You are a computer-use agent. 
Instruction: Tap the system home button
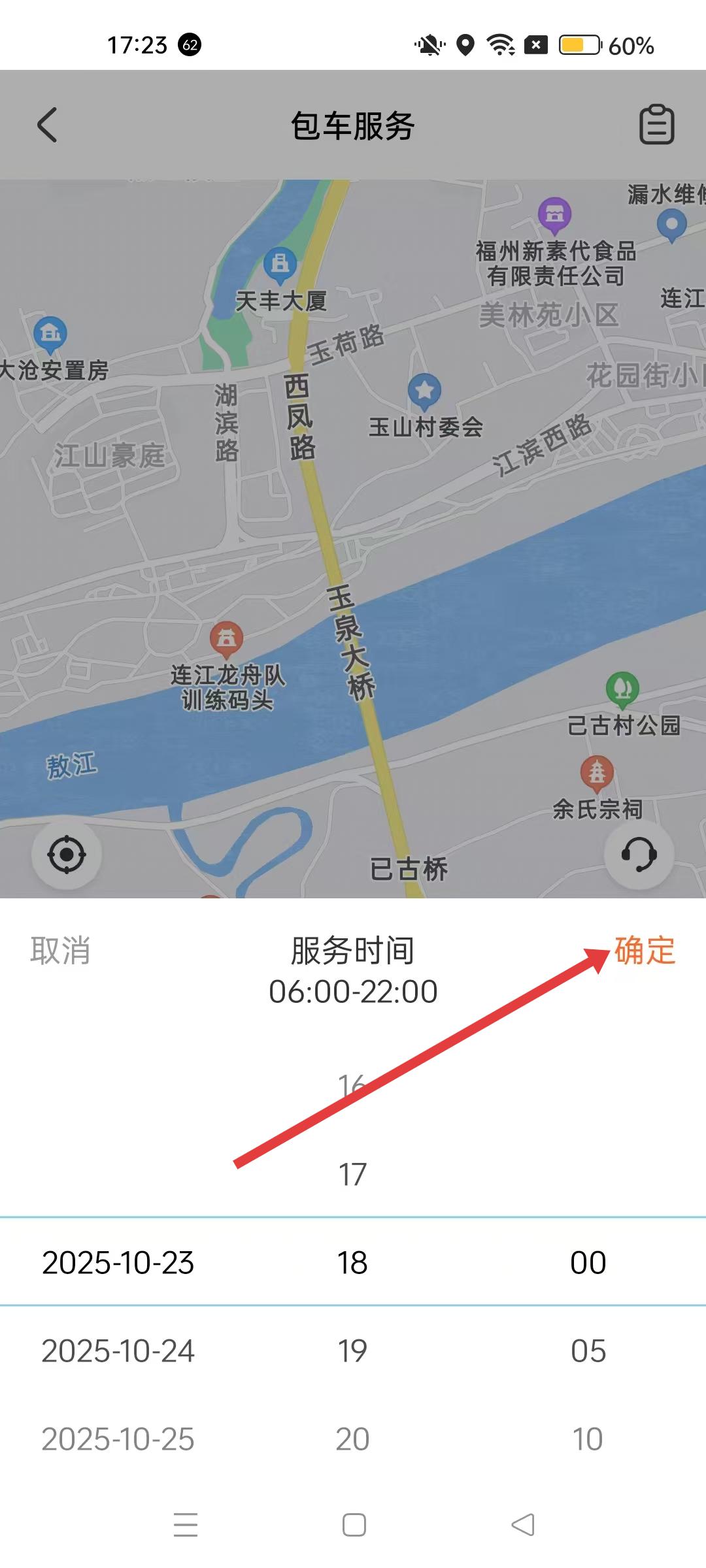click(x=354, y=1525)
